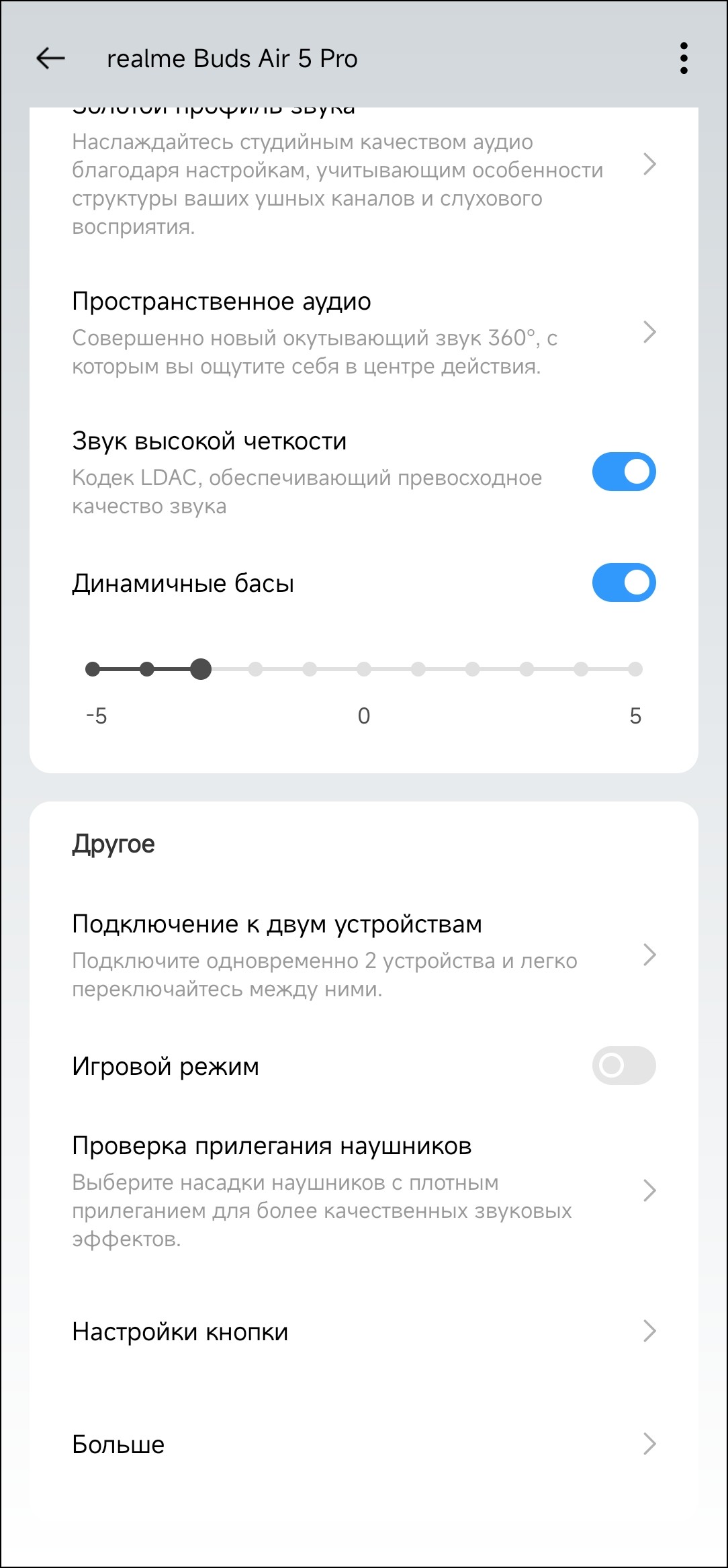Open Подключение к двум устройствам
This screenshot has width=728, height=1568.
click(363, 955)
